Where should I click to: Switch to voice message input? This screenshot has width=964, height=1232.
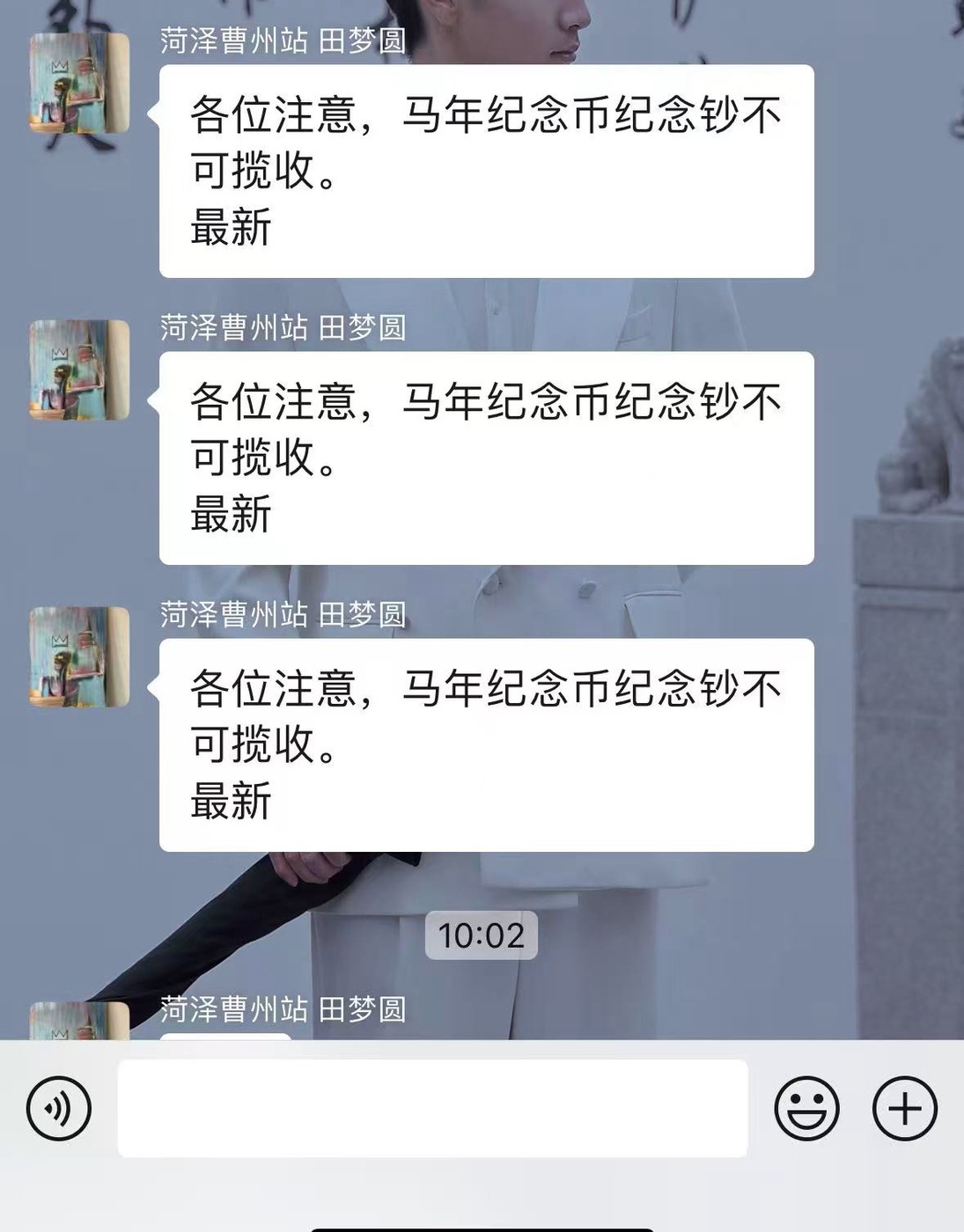coord(59,1108)
